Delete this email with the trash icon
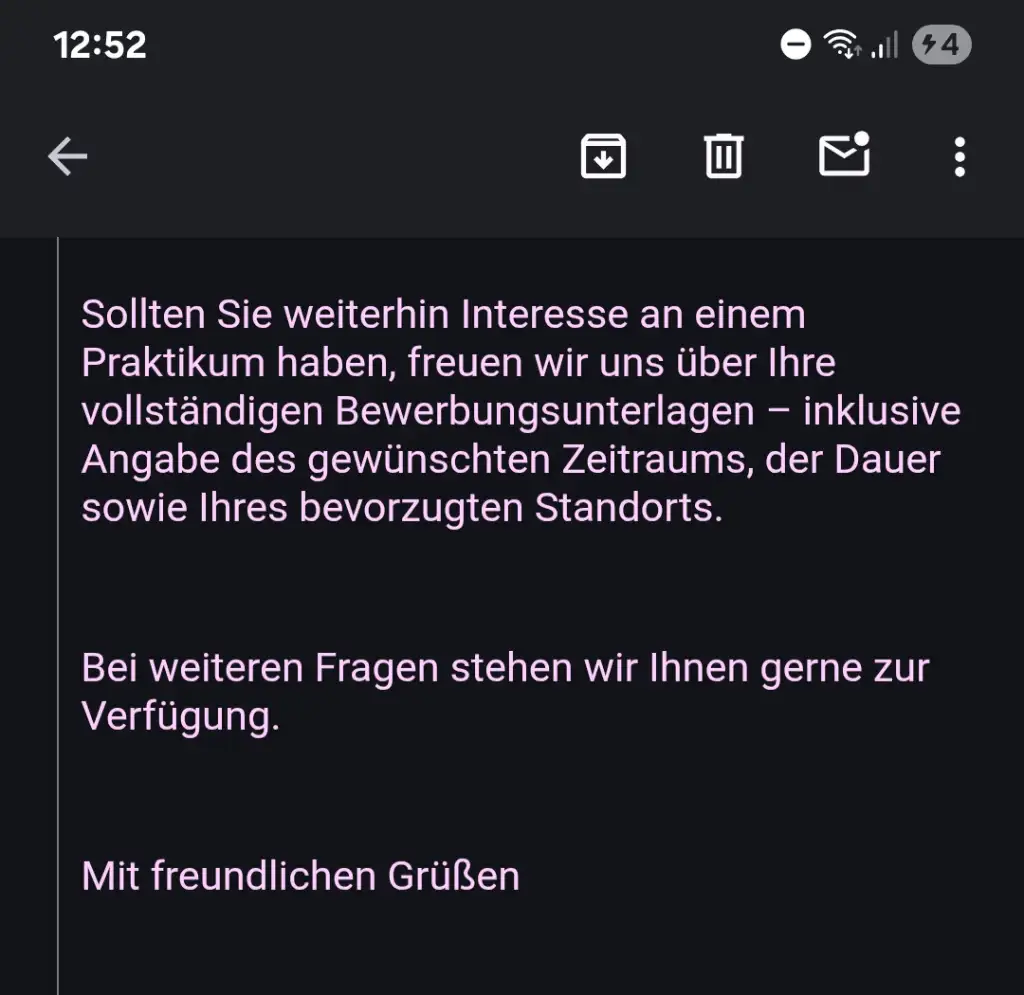1024x995 pixels. click(723, 157)
